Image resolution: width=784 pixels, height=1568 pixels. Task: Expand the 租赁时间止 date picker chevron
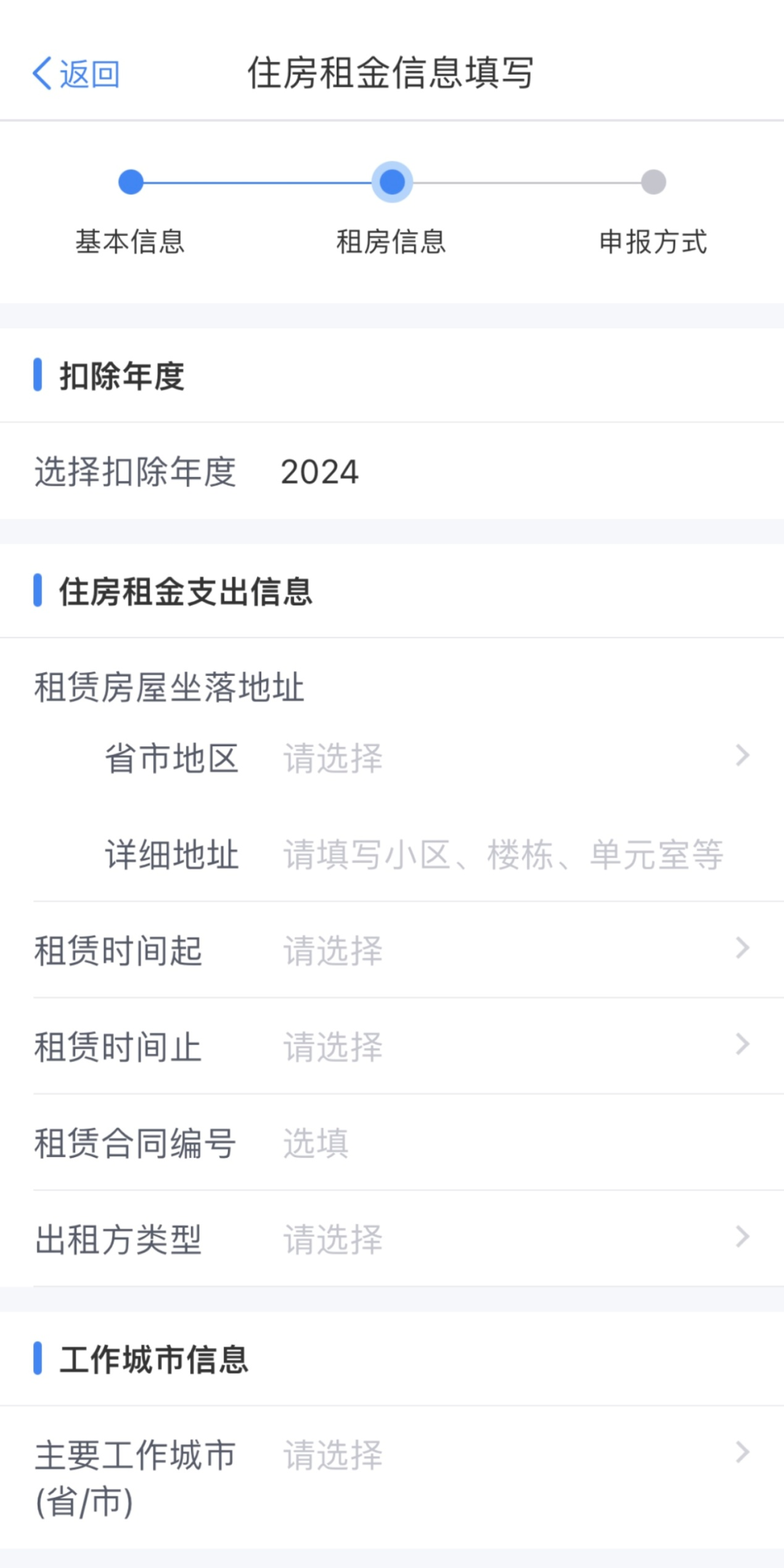tap(740, 1044)
